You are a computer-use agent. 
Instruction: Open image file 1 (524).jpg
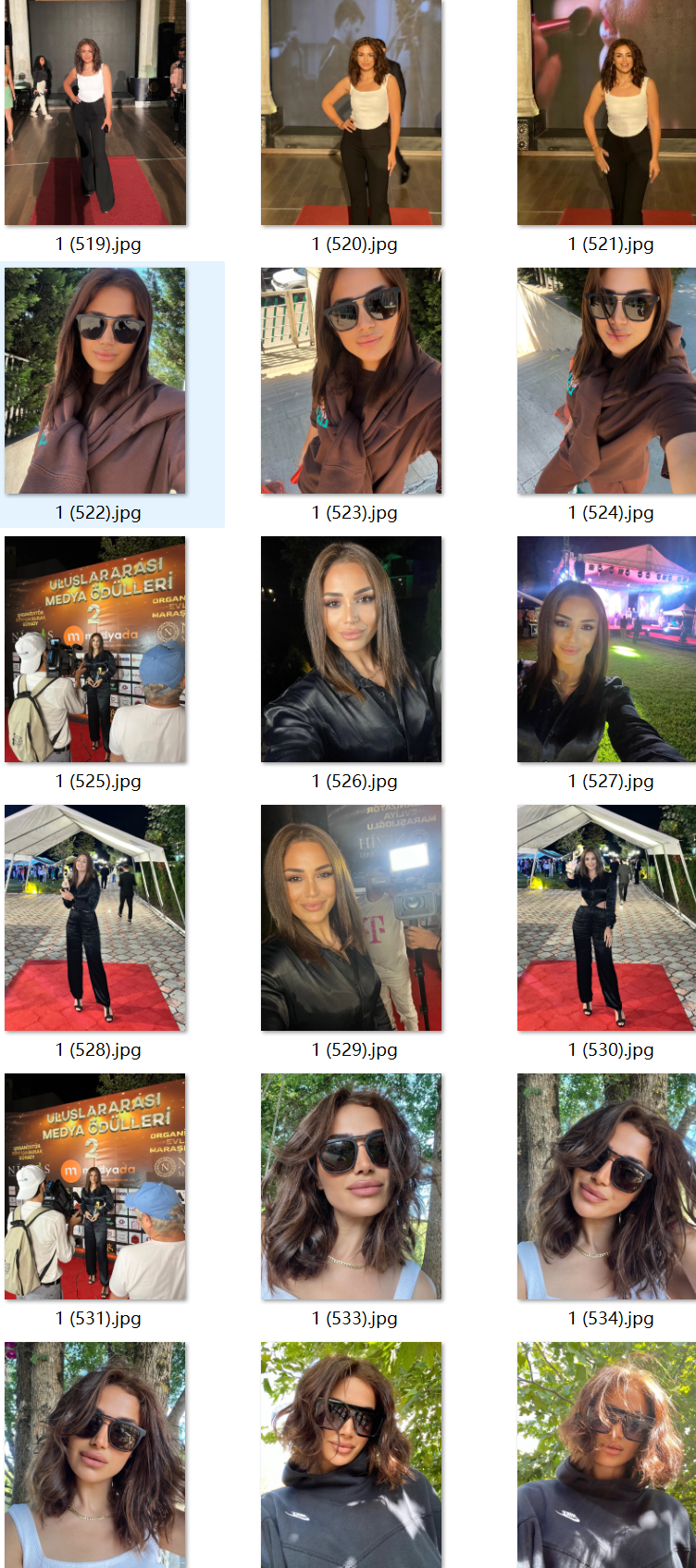click(607, 381)
